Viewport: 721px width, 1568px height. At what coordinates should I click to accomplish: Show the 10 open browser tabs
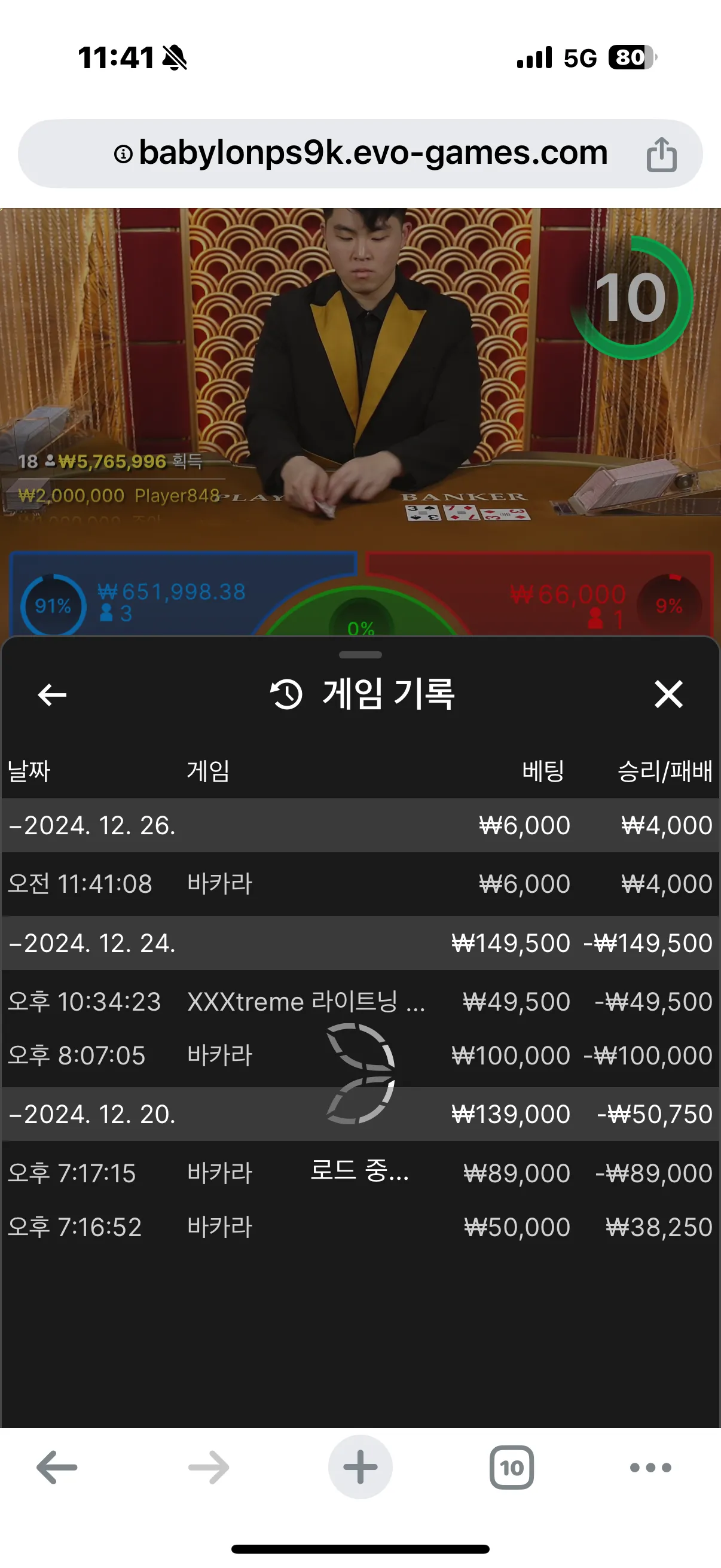tap(512, 1468)
